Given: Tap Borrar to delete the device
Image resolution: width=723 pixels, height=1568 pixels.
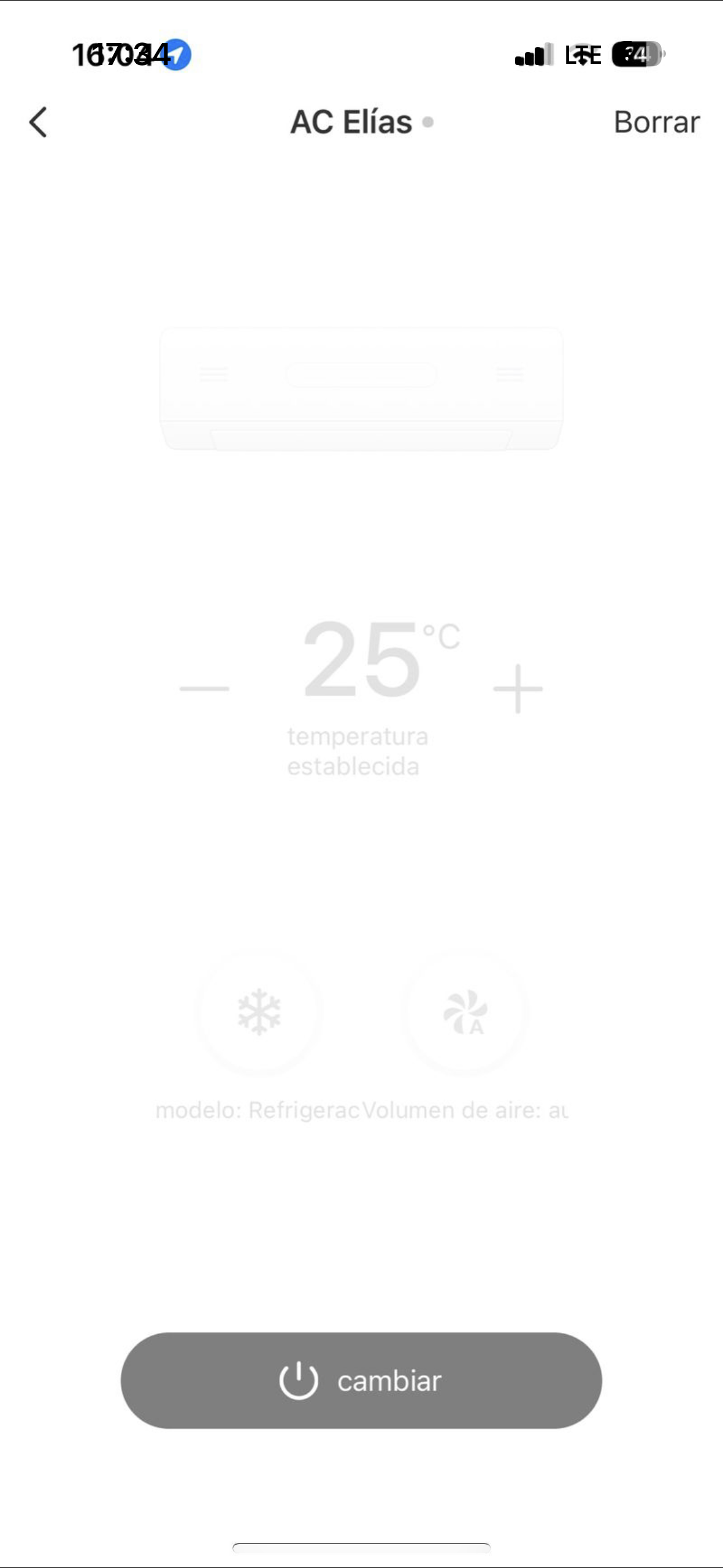Looking at the screenshot, I should tap(656, 122).
